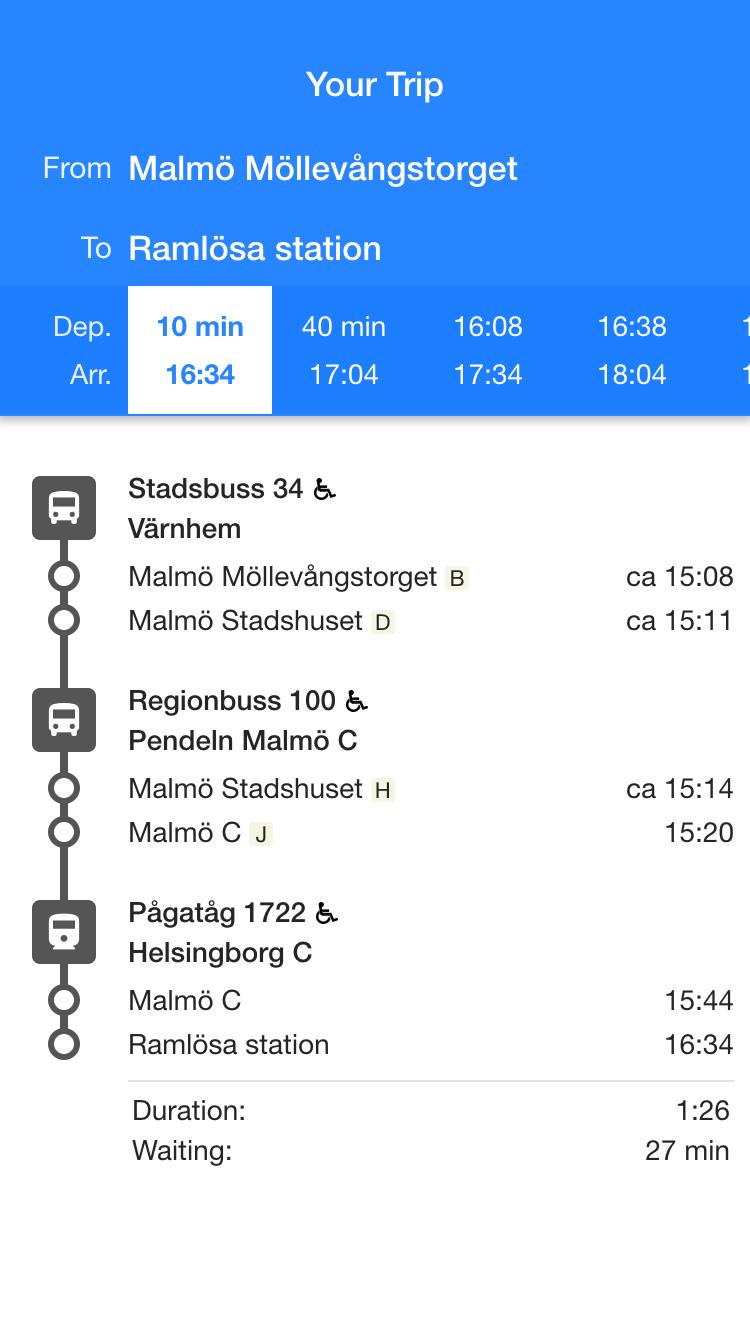Choose the 16:38 departure arriving 18:04
The image size is (750, 1334).
632,350
